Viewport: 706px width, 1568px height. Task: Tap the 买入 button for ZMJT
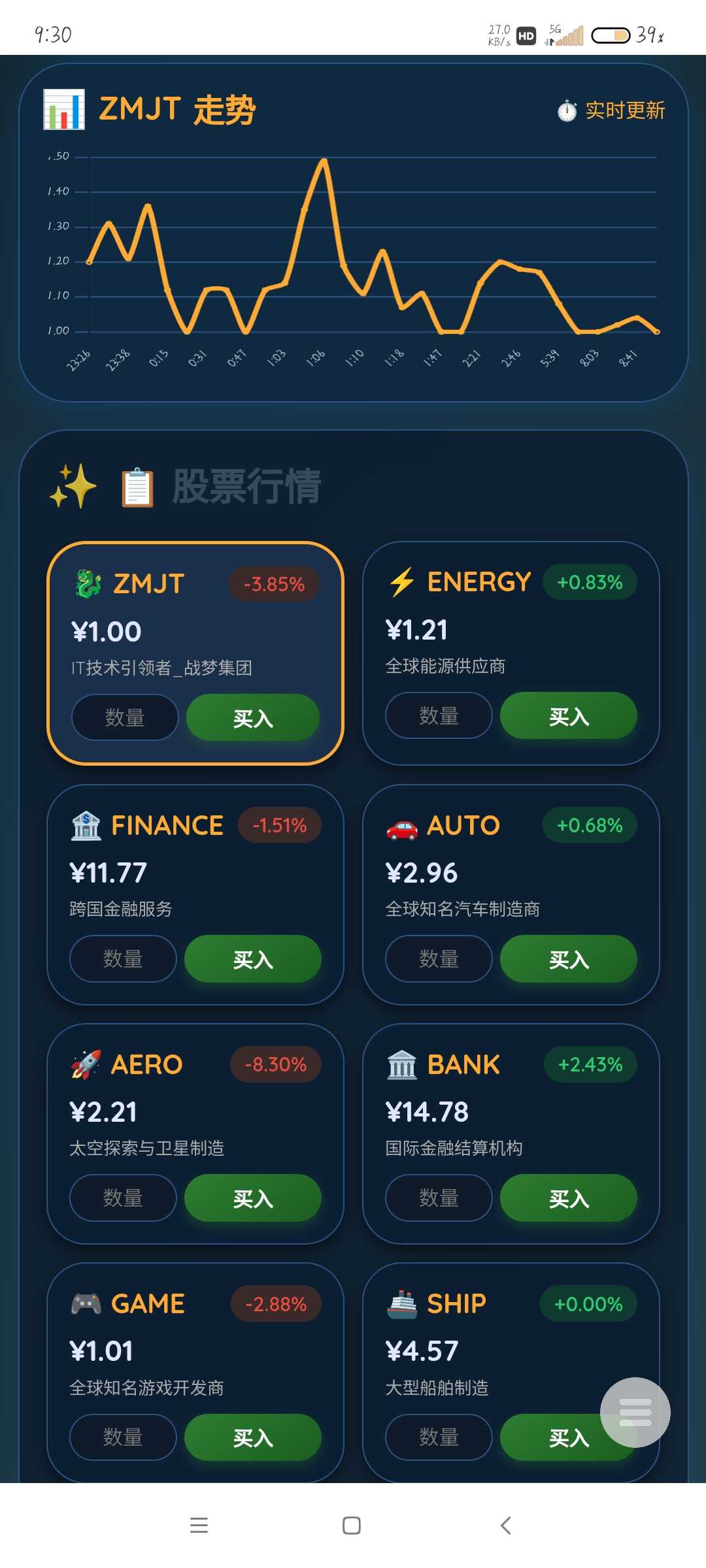[x=253, y=718]
